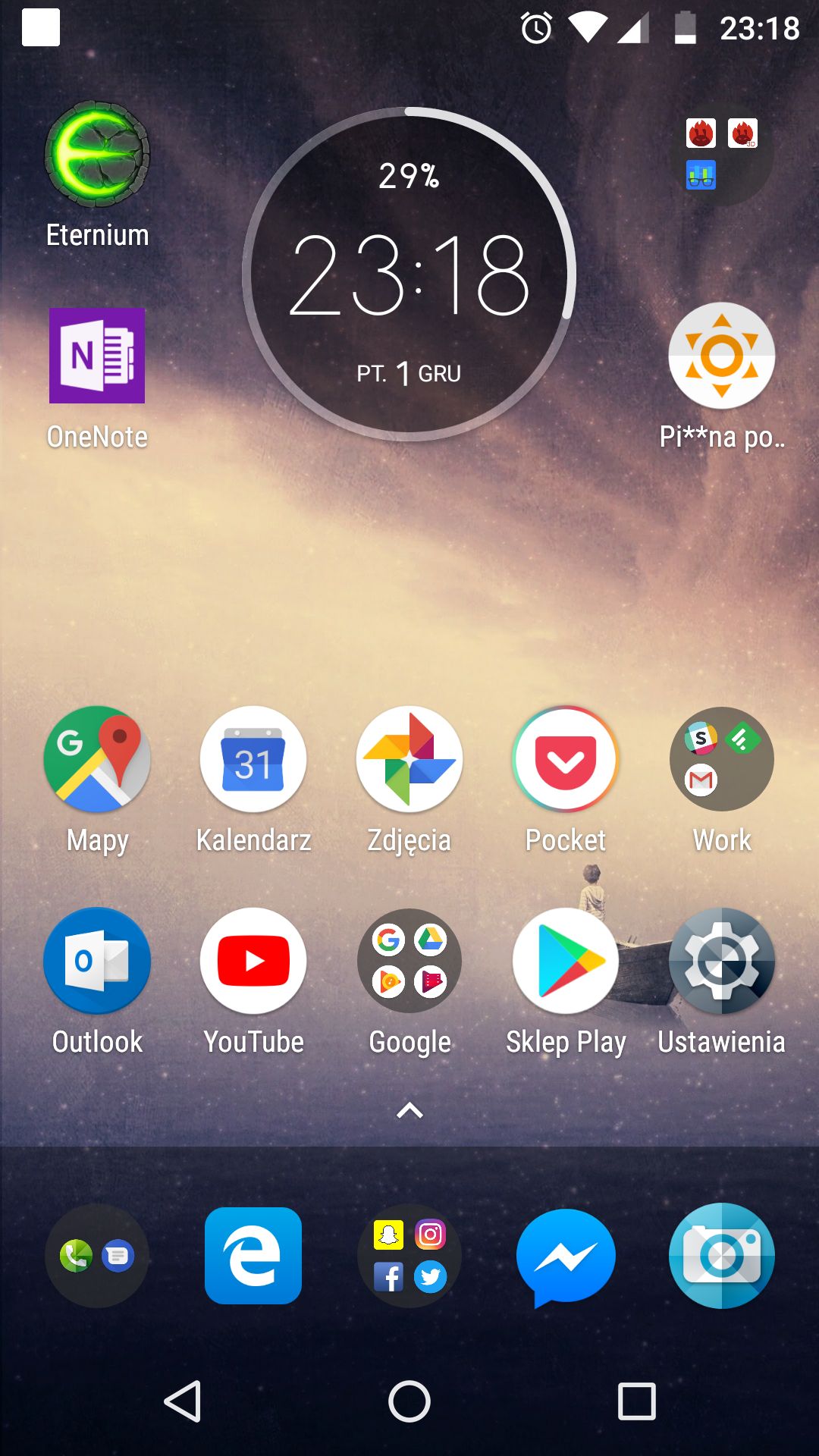Open the Work folder
This screenshot has width=819, height=1456.
(721, 759)
